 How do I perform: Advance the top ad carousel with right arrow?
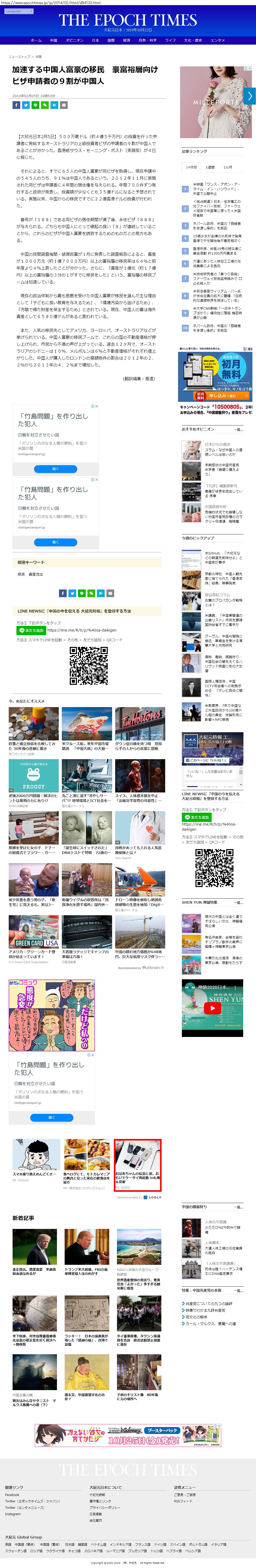(249, 96)
